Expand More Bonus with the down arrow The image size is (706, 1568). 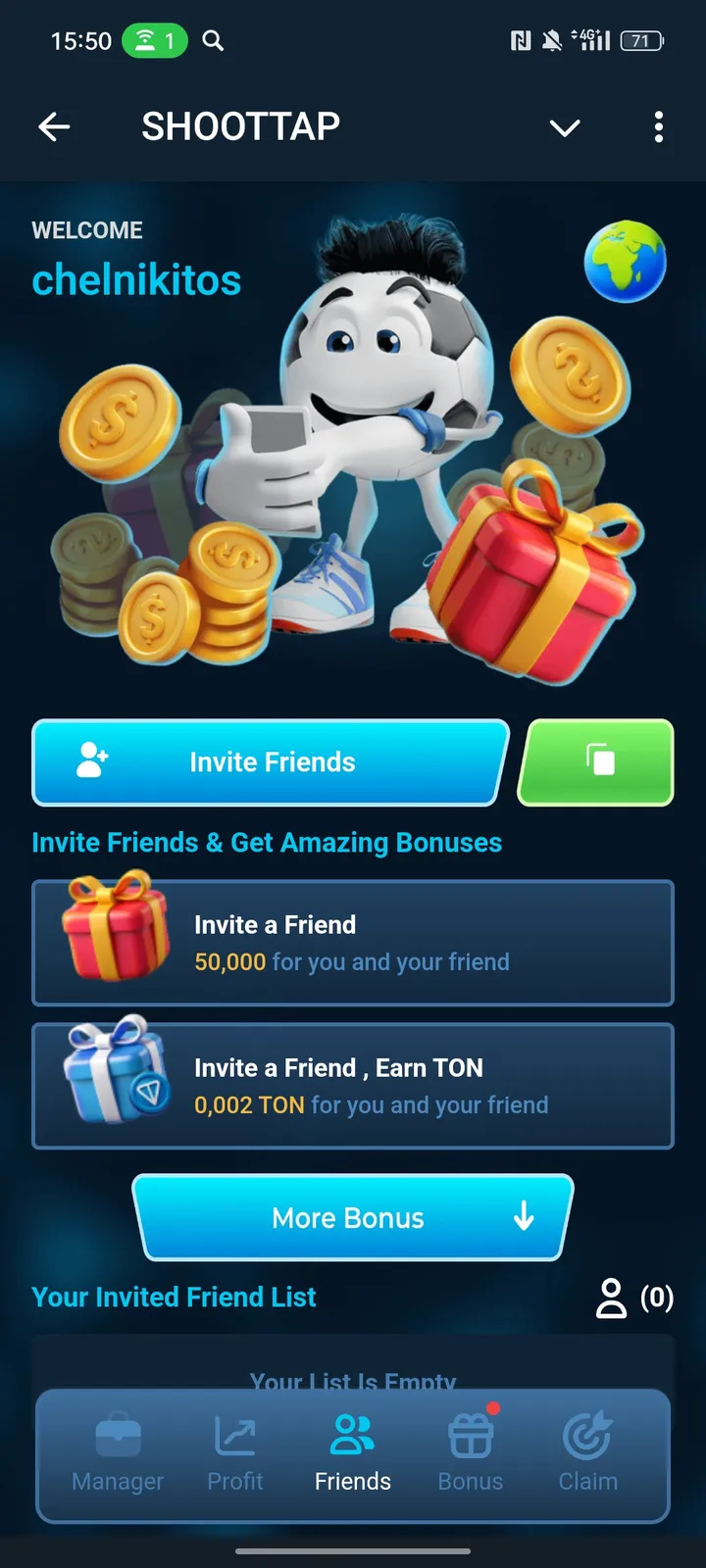click(523, 1217)
